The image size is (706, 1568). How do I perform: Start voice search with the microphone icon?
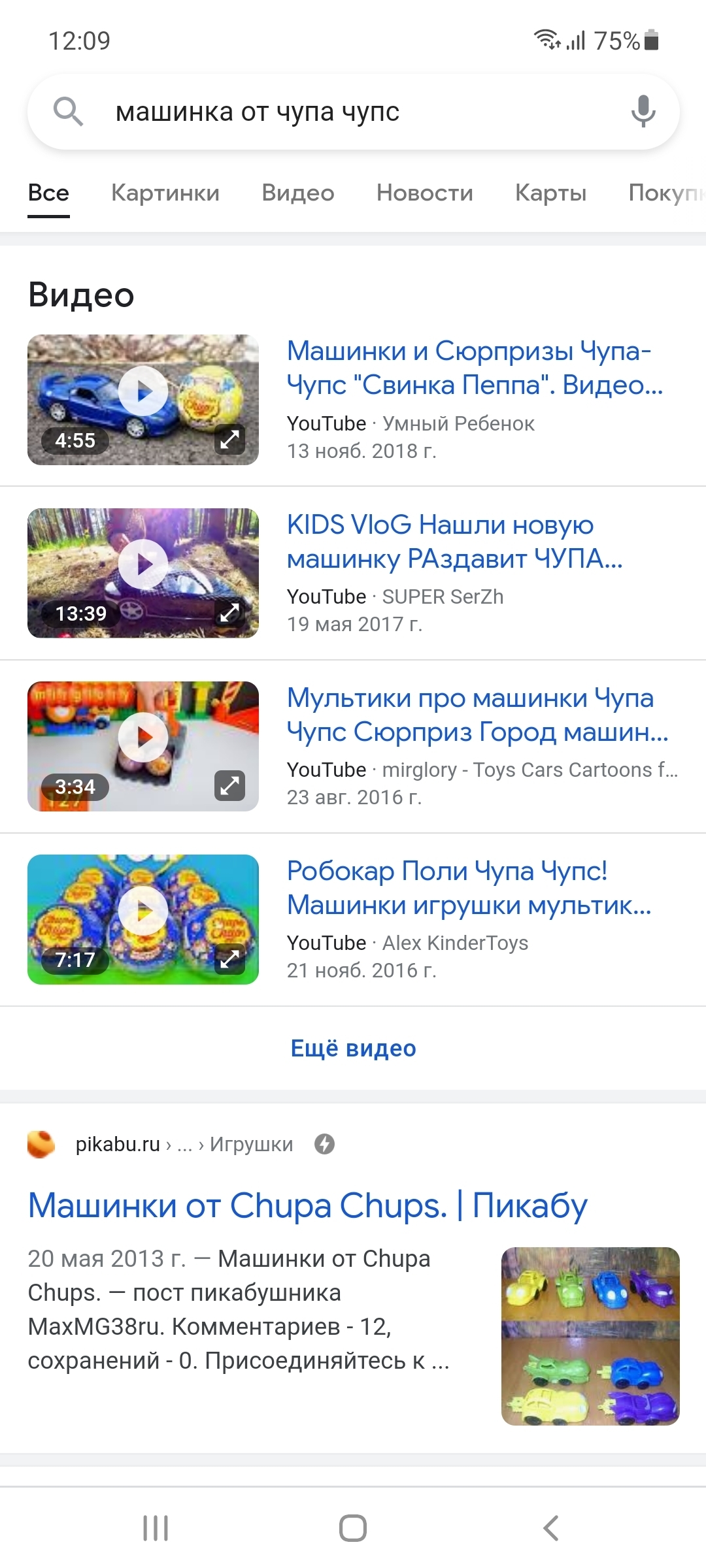click(x=643, y=112)
